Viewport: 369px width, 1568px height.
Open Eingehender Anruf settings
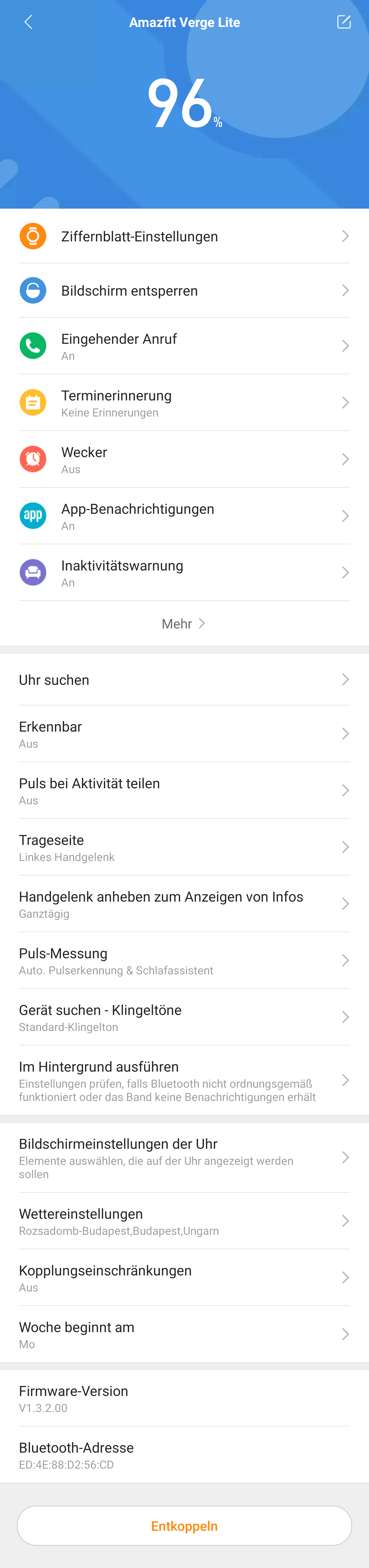[184, 346]
